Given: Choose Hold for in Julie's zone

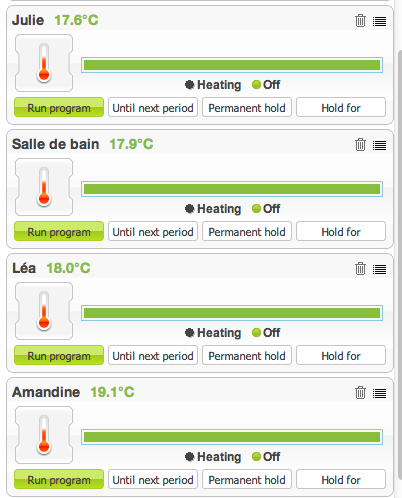Looking at the screenshot, I should tap(341, 107).
